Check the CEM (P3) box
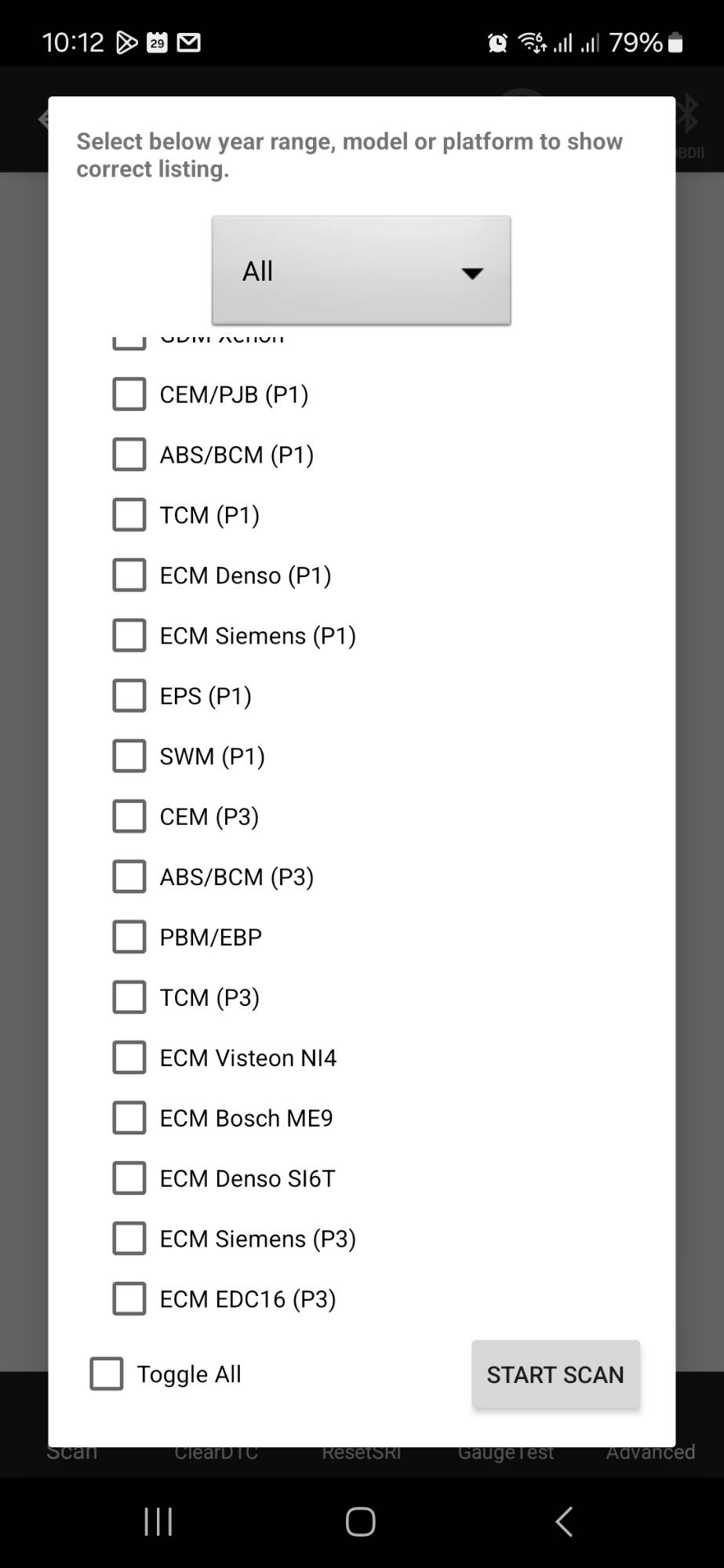The width and height of the screenshot is (724, 1568). (129, 817)
